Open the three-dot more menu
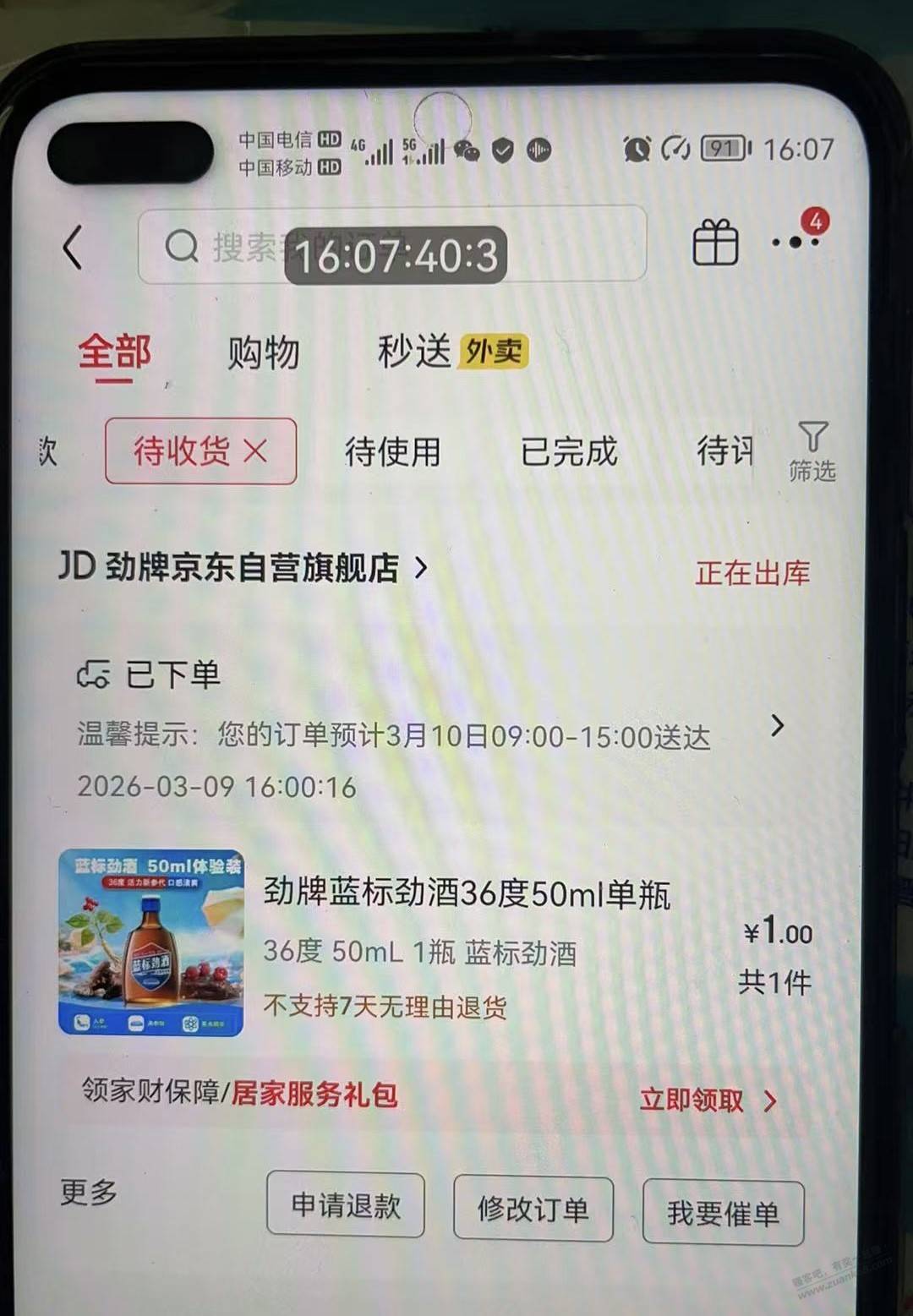The image size is (913, 1316). coord(795,243)
